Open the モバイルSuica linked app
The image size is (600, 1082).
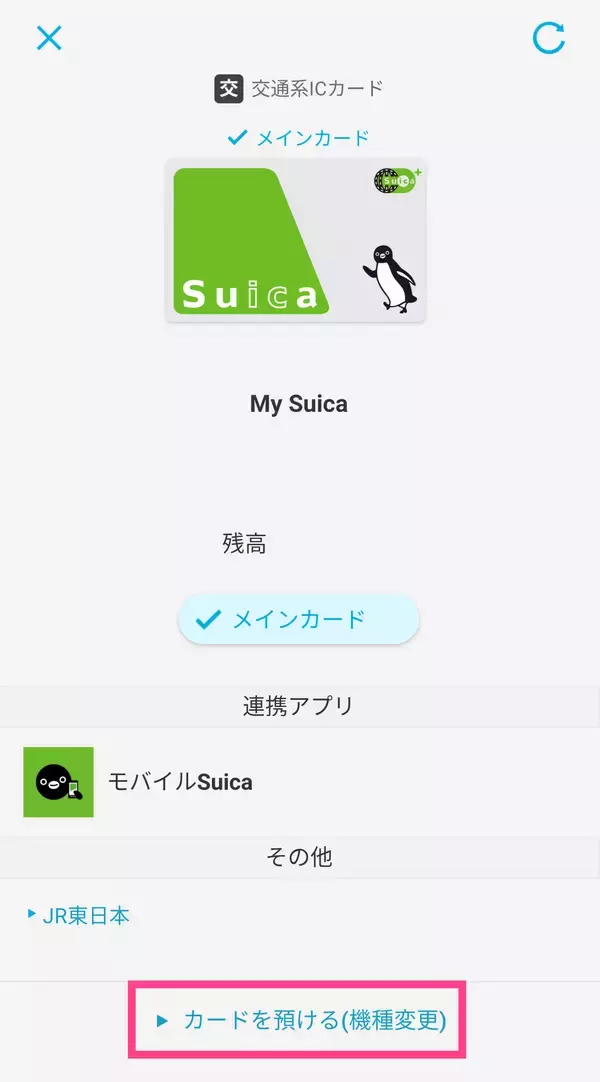180,782
